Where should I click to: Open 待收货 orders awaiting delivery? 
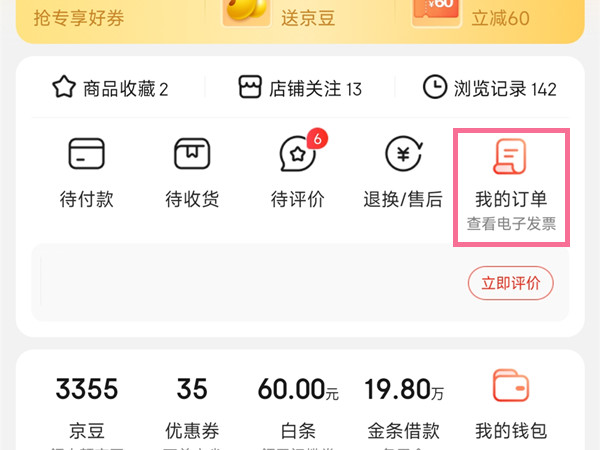pos(192,171)
